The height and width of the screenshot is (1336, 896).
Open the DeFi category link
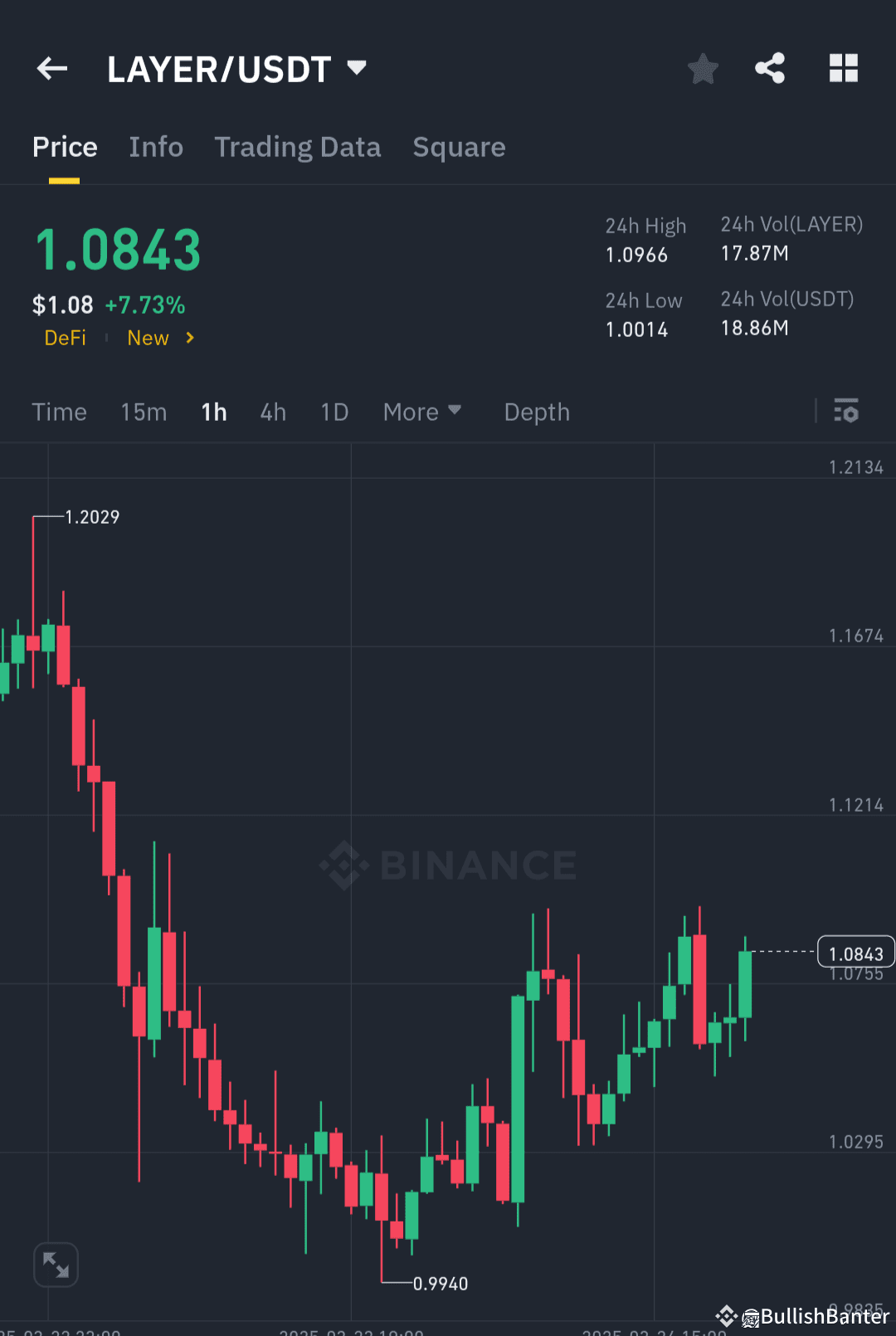click(x=65, y=338)
